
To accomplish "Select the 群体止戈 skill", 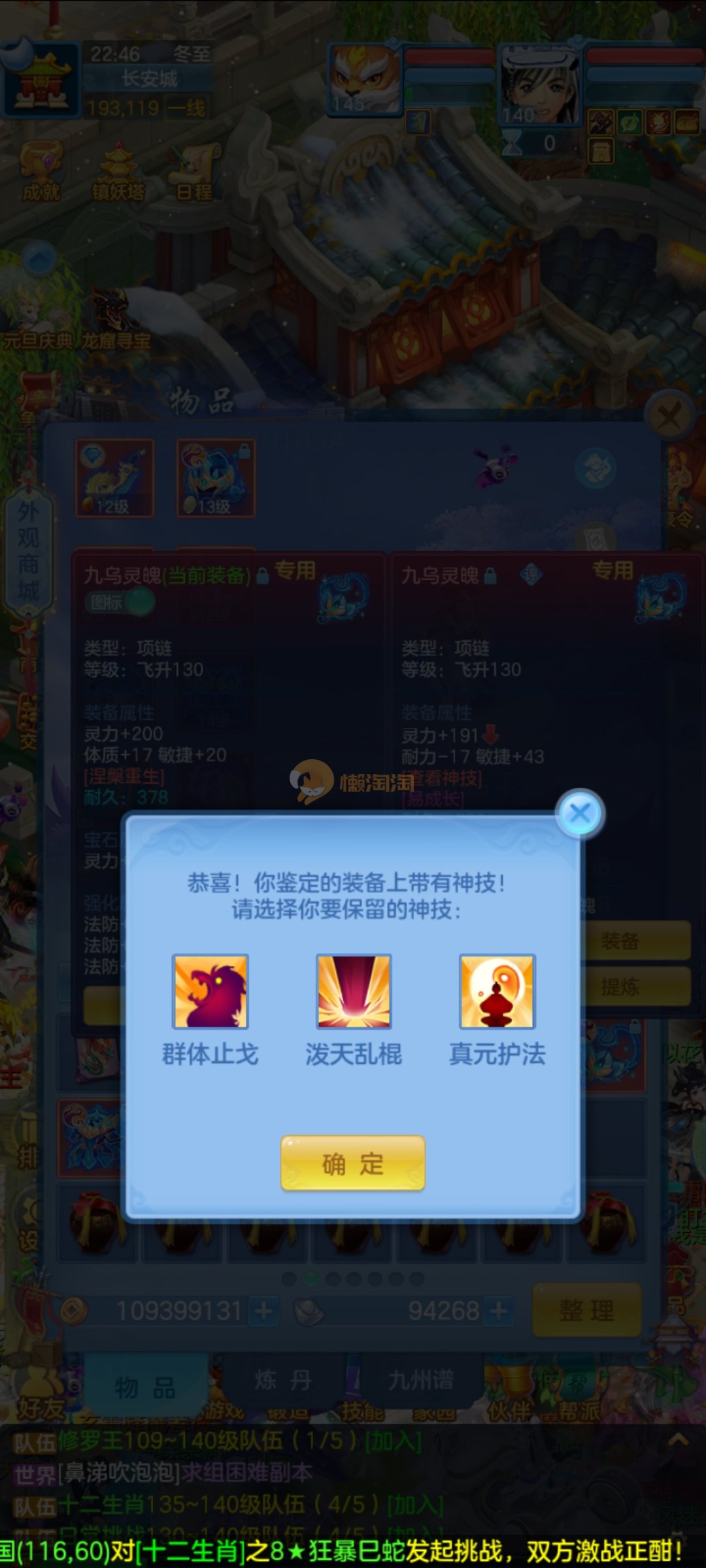I will pyautogui.click(x=210, y=991).
